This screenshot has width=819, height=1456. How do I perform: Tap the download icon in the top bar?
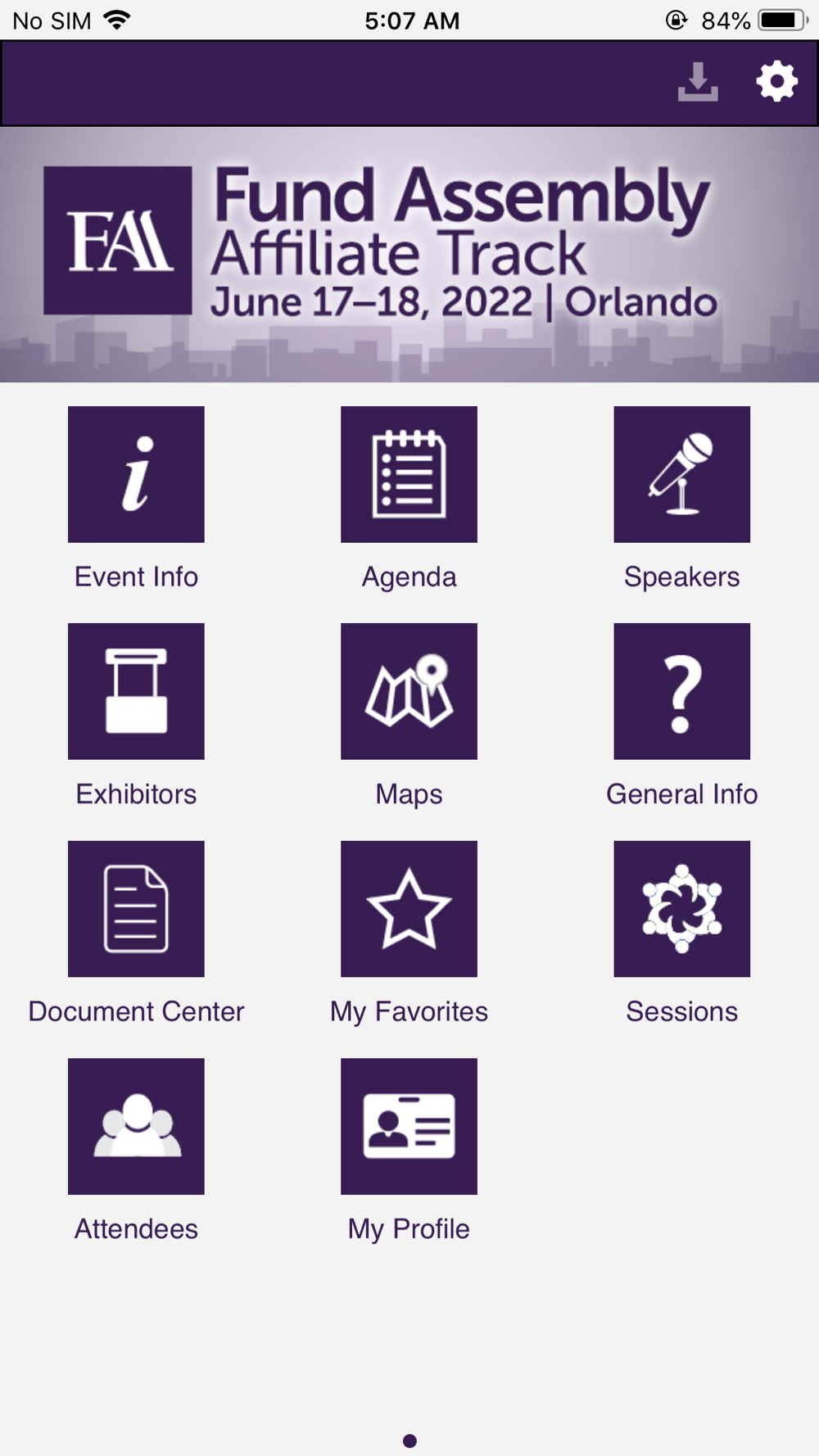click(x=698, y=82)
